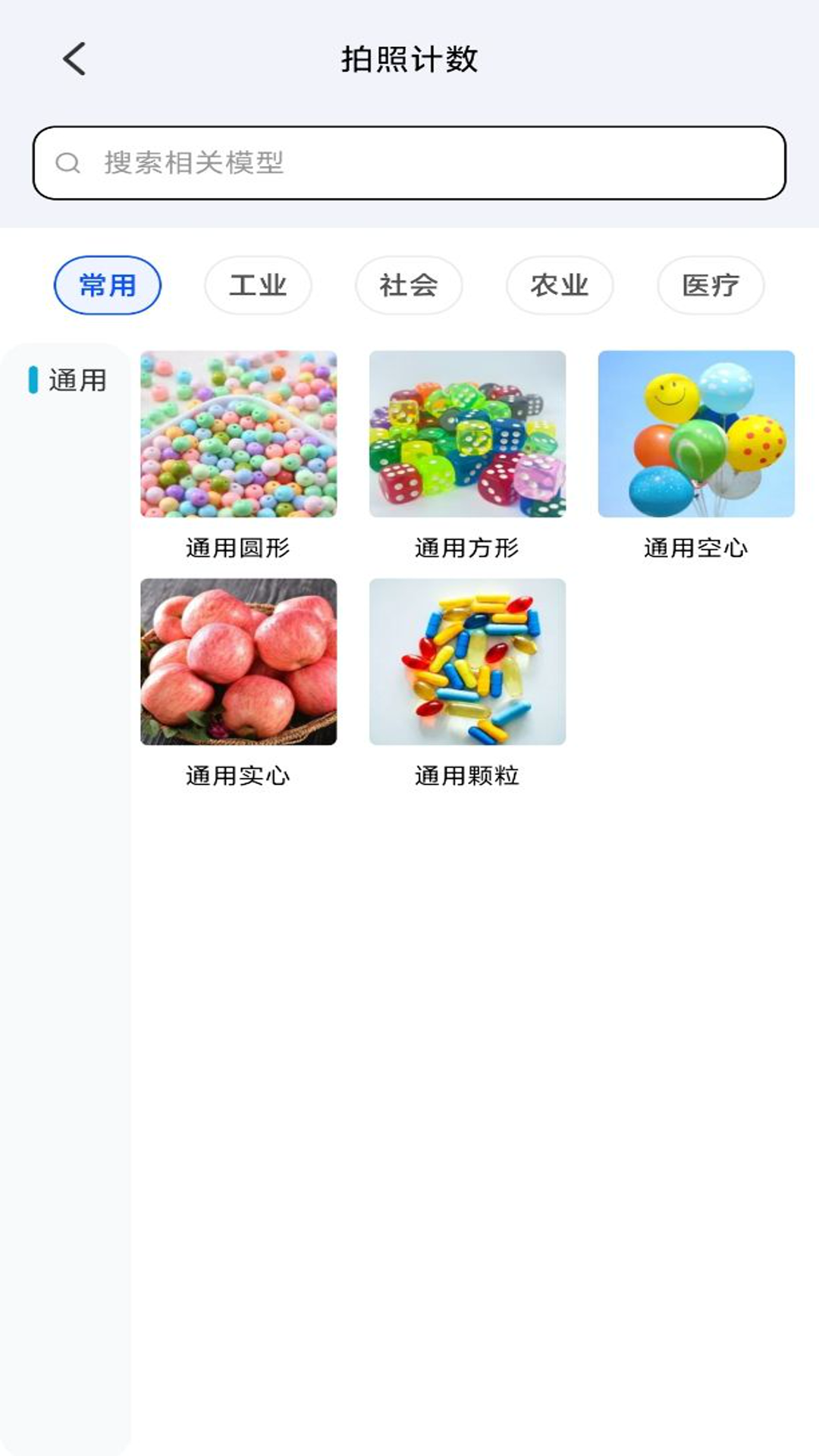This screenshot has height=1456, width=819.
Task: Select 通用 in the side list
Action: [76, 380]
